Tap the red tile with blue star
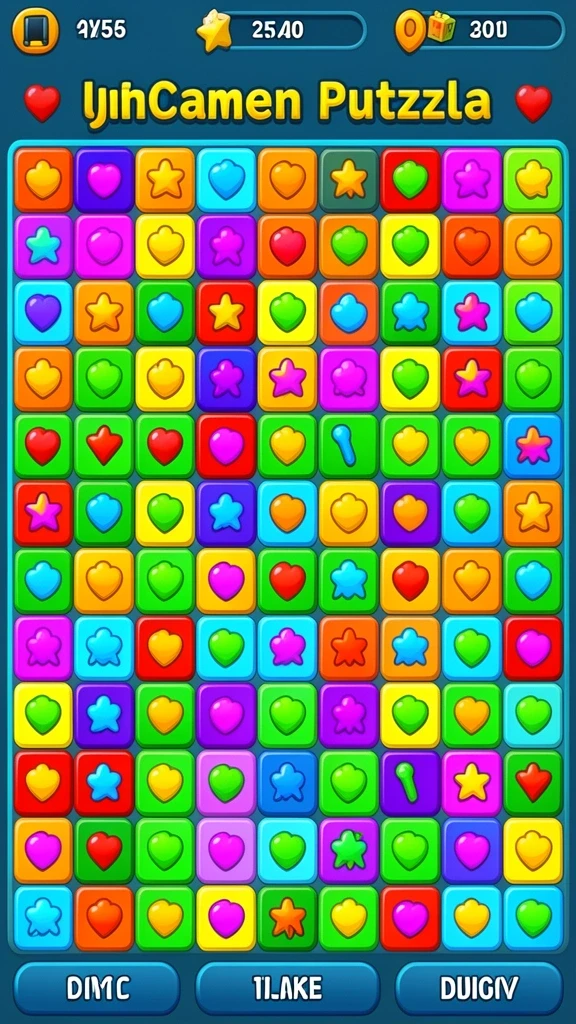 [x=104, y=782]
